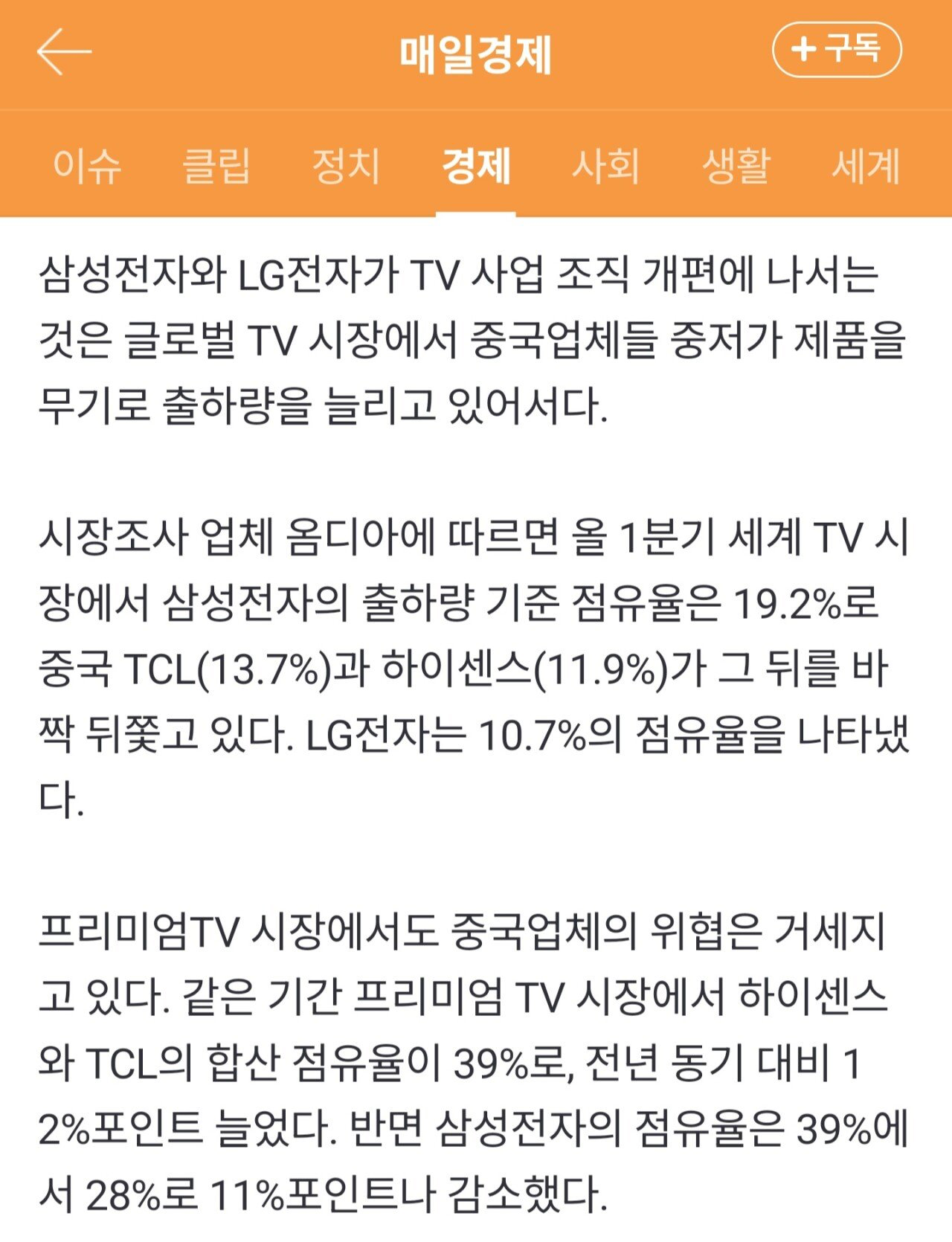Viewport: 952px width, 1242px height.
Task: Open the 클립 tab
Action: click(x=216, y=165)
